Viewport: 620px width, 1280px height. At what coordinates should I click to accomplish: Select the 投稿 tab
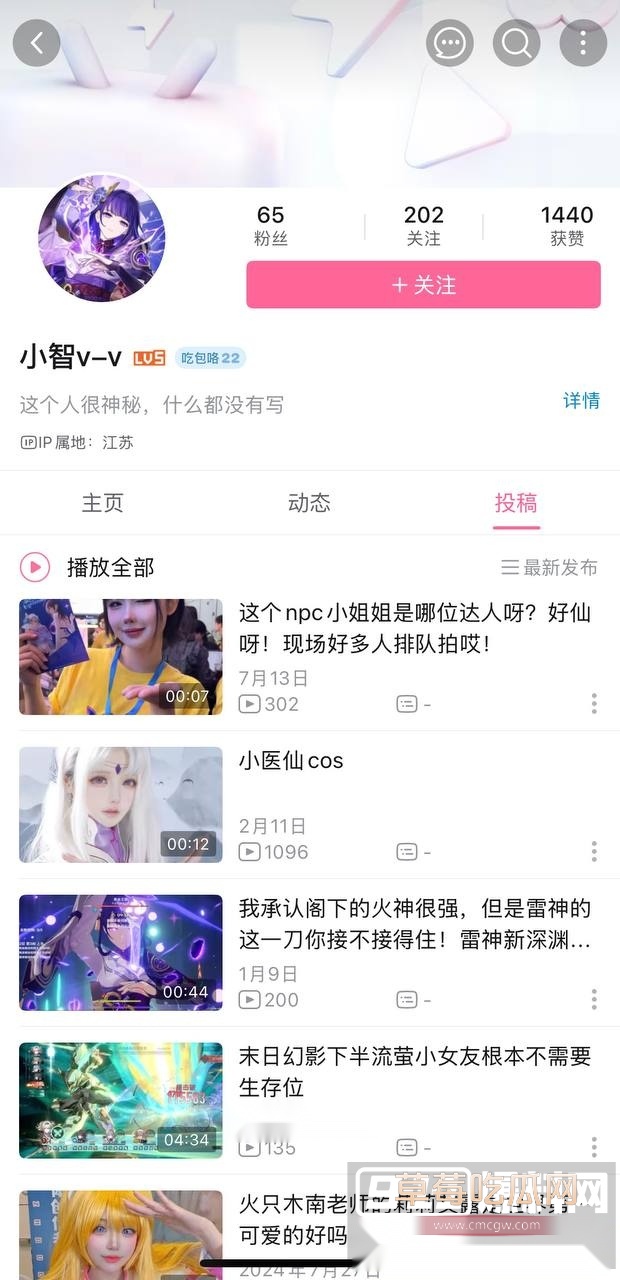coord(516,503)
